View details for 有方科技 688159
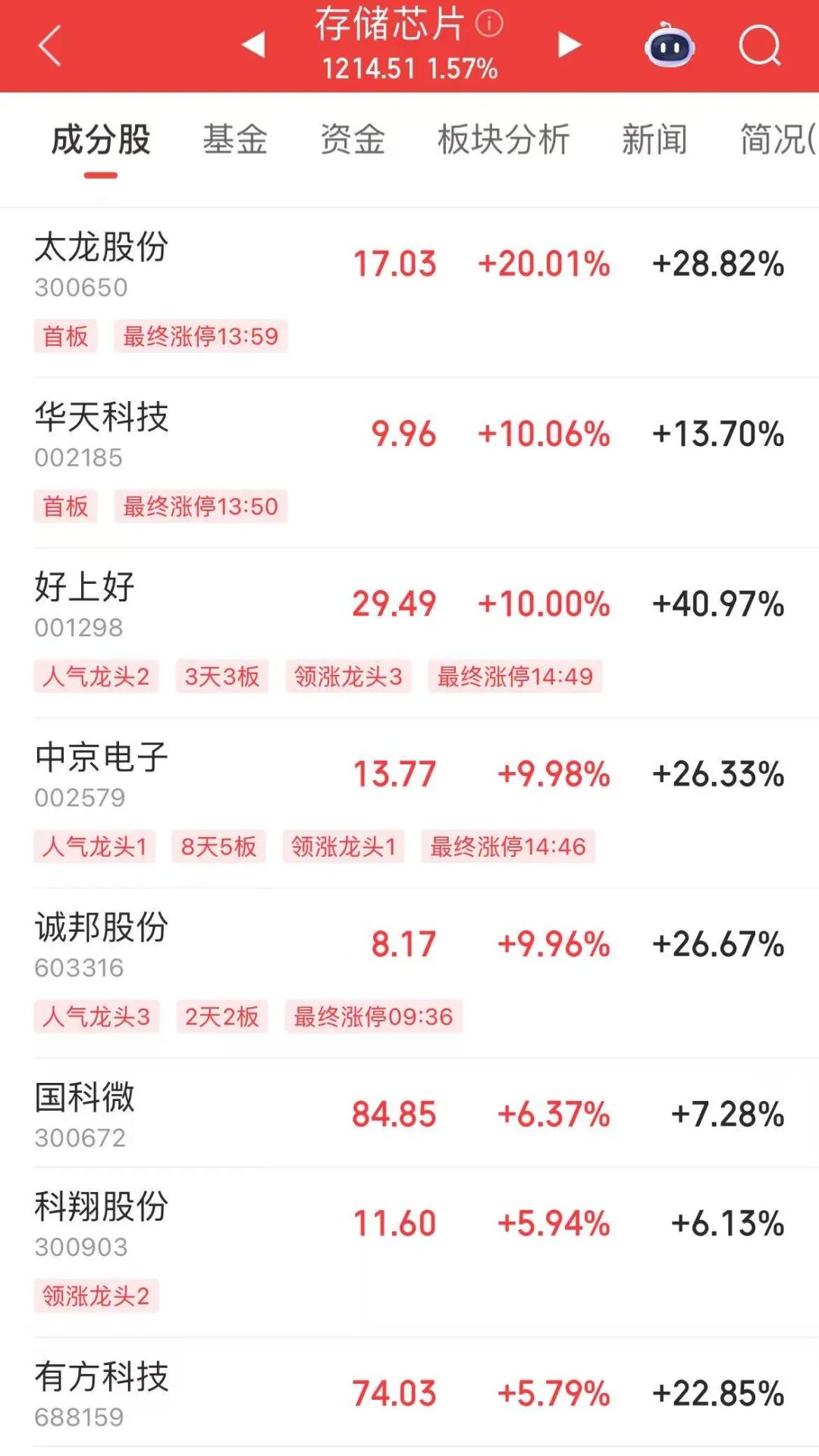The width and height of the screenshot is (819, 1456). coord(409,1392)
